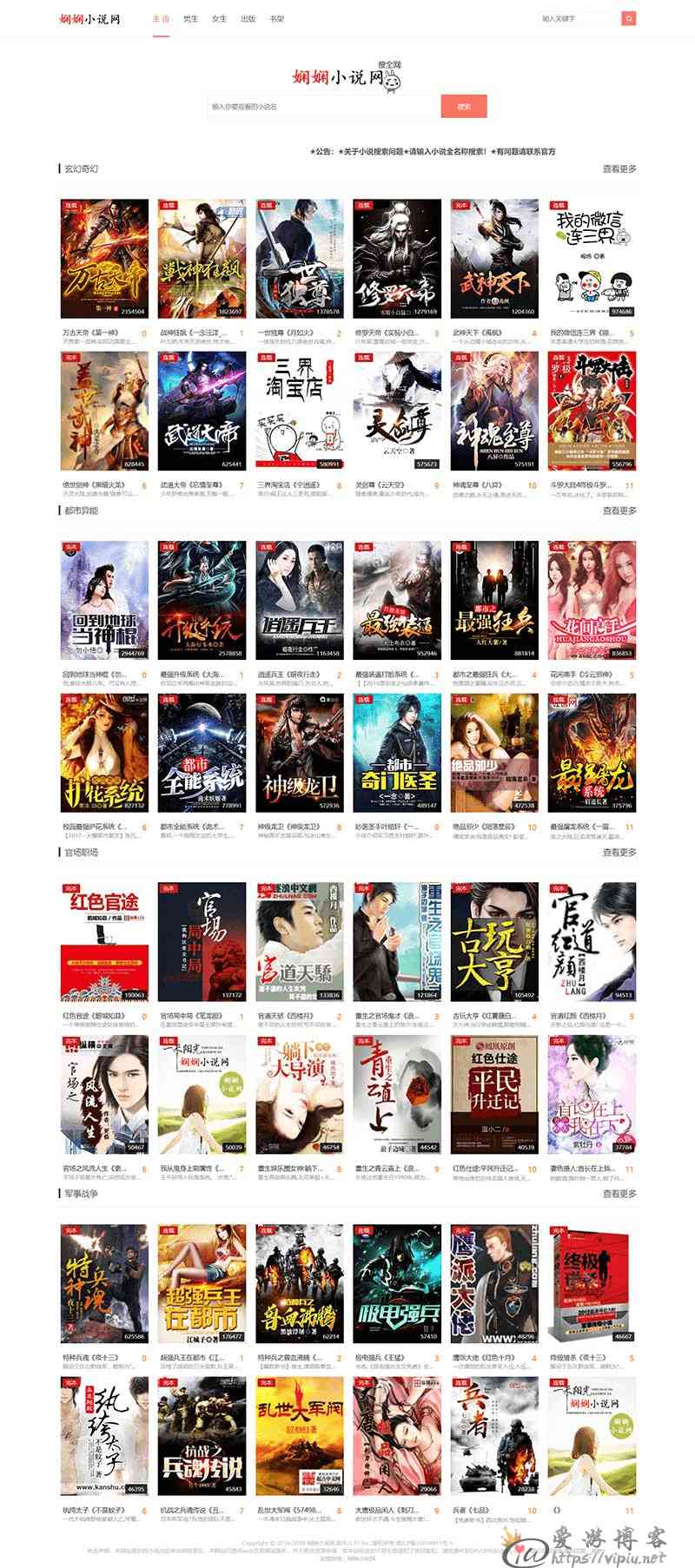695x1568 pixels.
Task: Open the novel 都市全能系统
Action: click(x=202, y=753)
